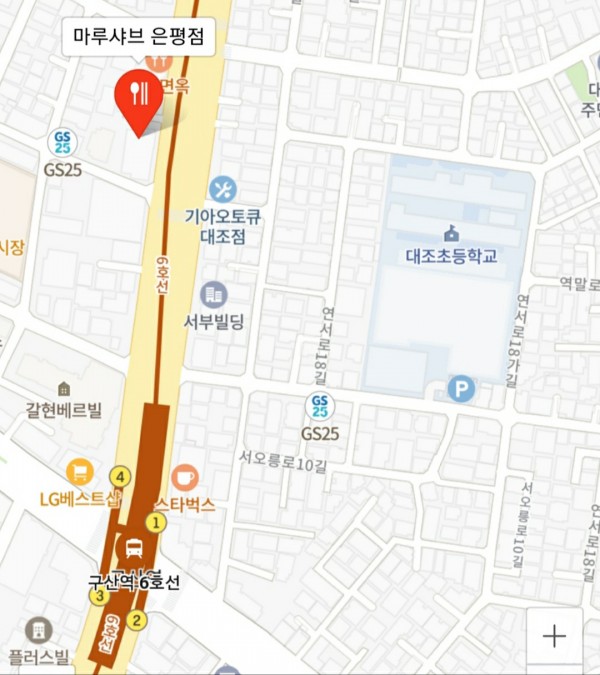Tap the red 마루샤브 은평점 restaurant pin

(x=139, y=95)
